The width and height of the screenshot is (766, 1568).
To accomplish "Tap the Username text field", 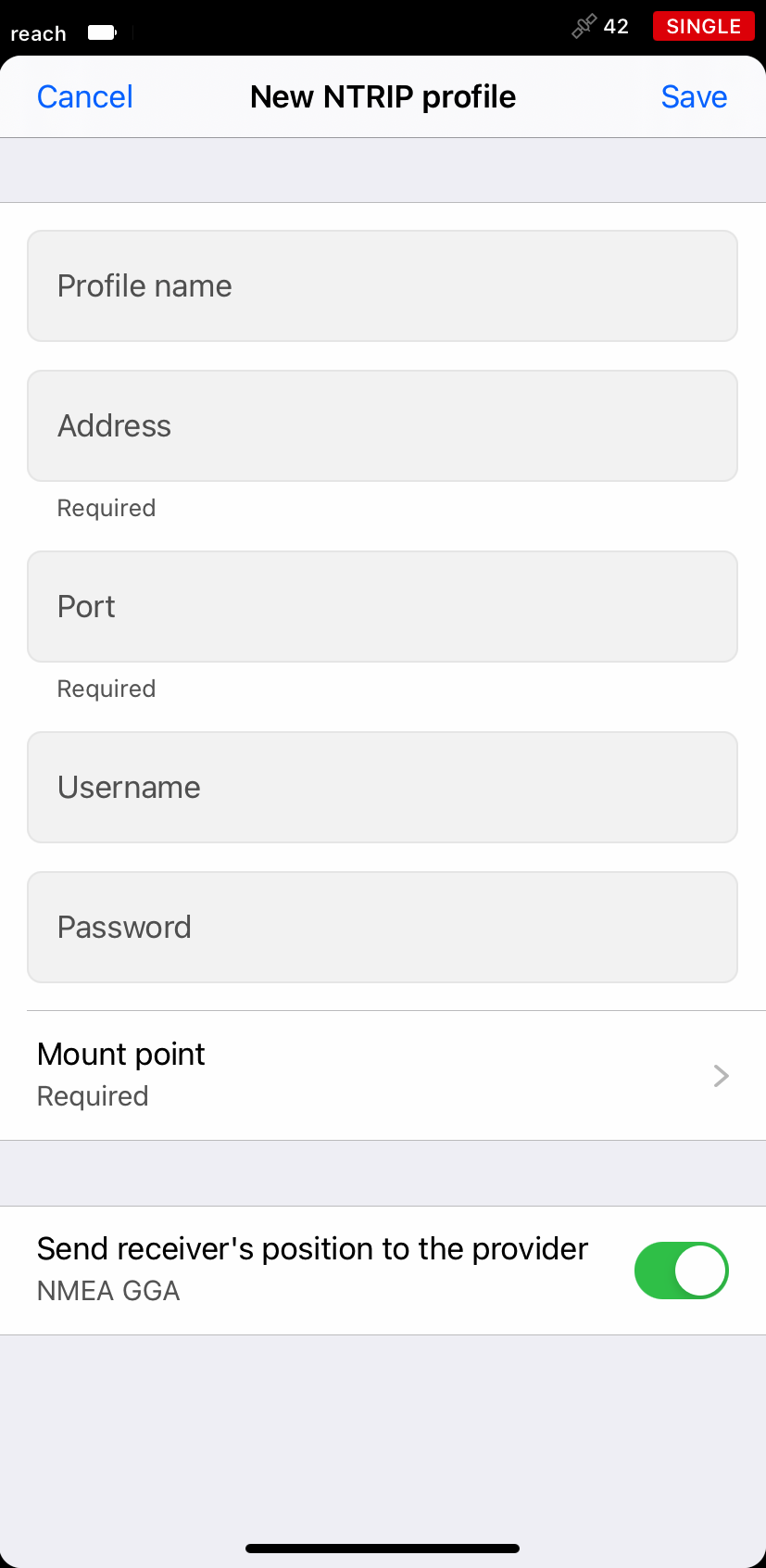I will point(383,787).
